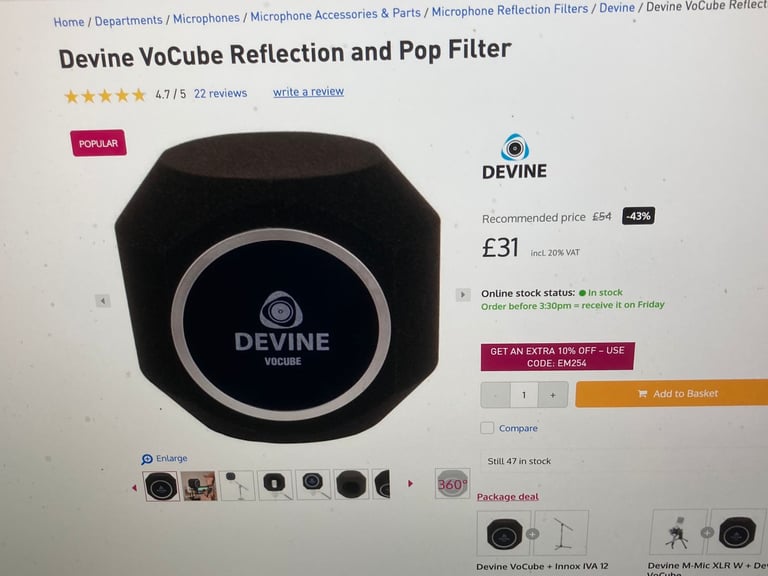This screenshot has width=768, height=576.
Task: Open the 360° product view
Action: click(452, 484)
